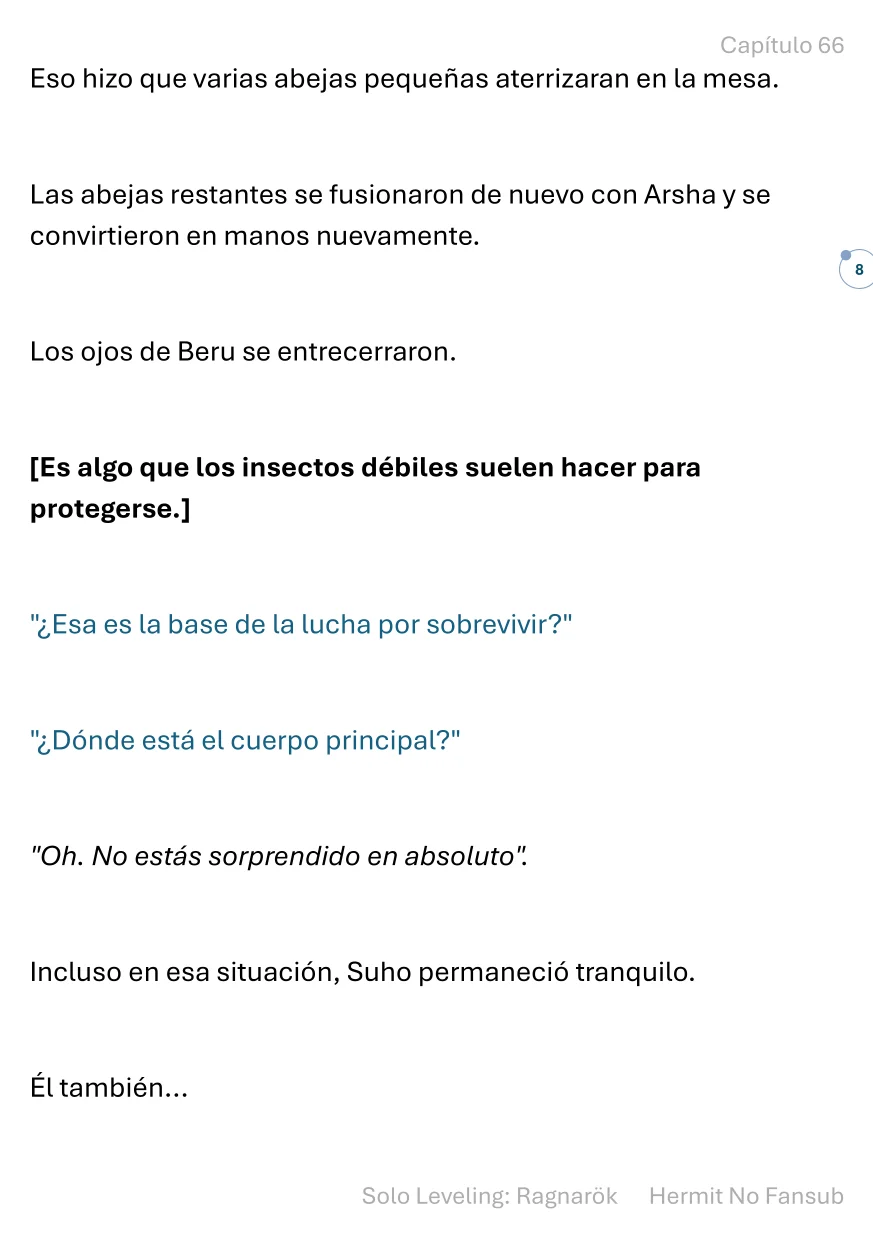Open the comment bubble showing 8
873x1240 pixels.
click(x=857, y=269)
